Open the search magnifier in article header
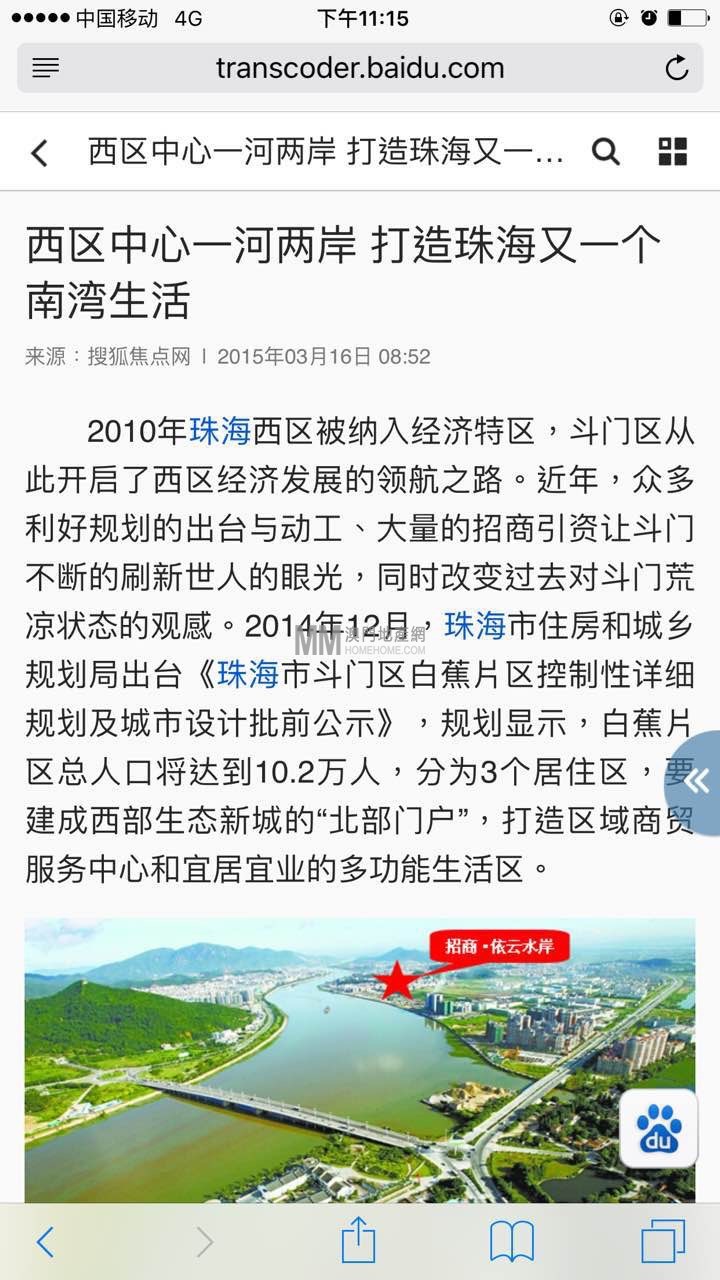This screenshot has width=720, height=1280. [606, 152]
